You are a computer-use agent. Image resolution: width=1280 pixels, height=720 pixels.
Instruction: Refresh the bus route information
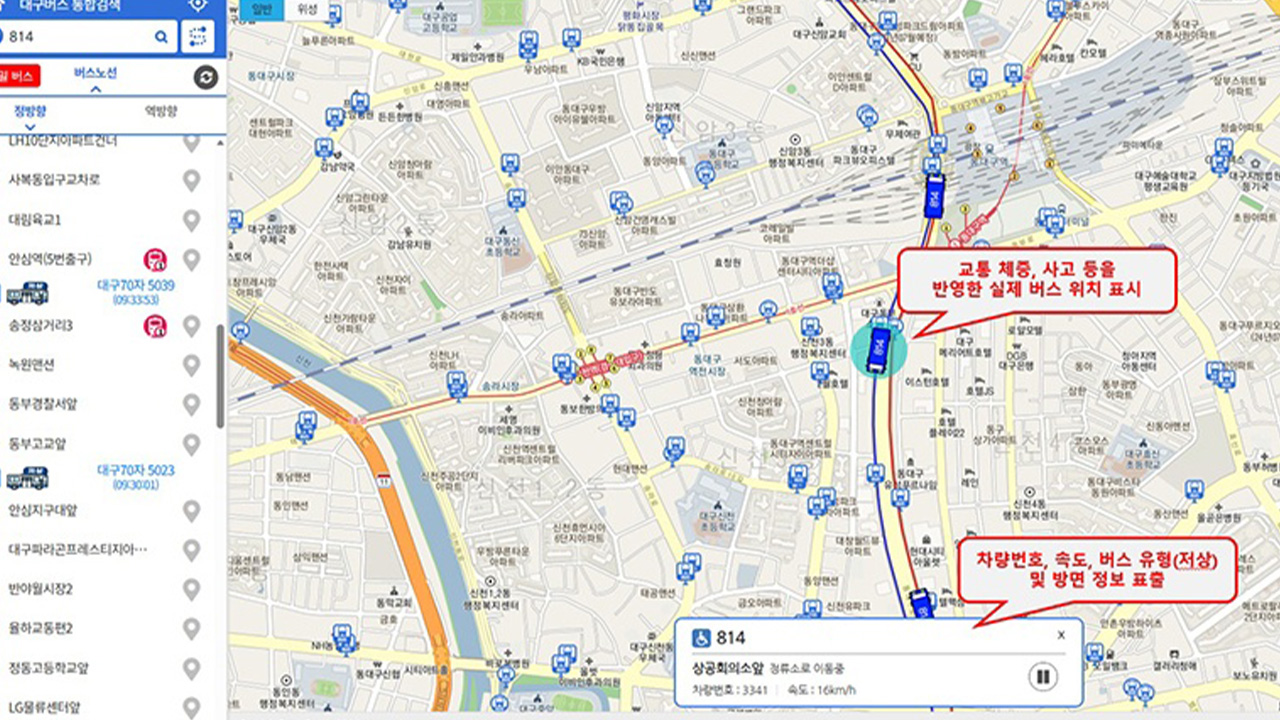tap(205, 77)
